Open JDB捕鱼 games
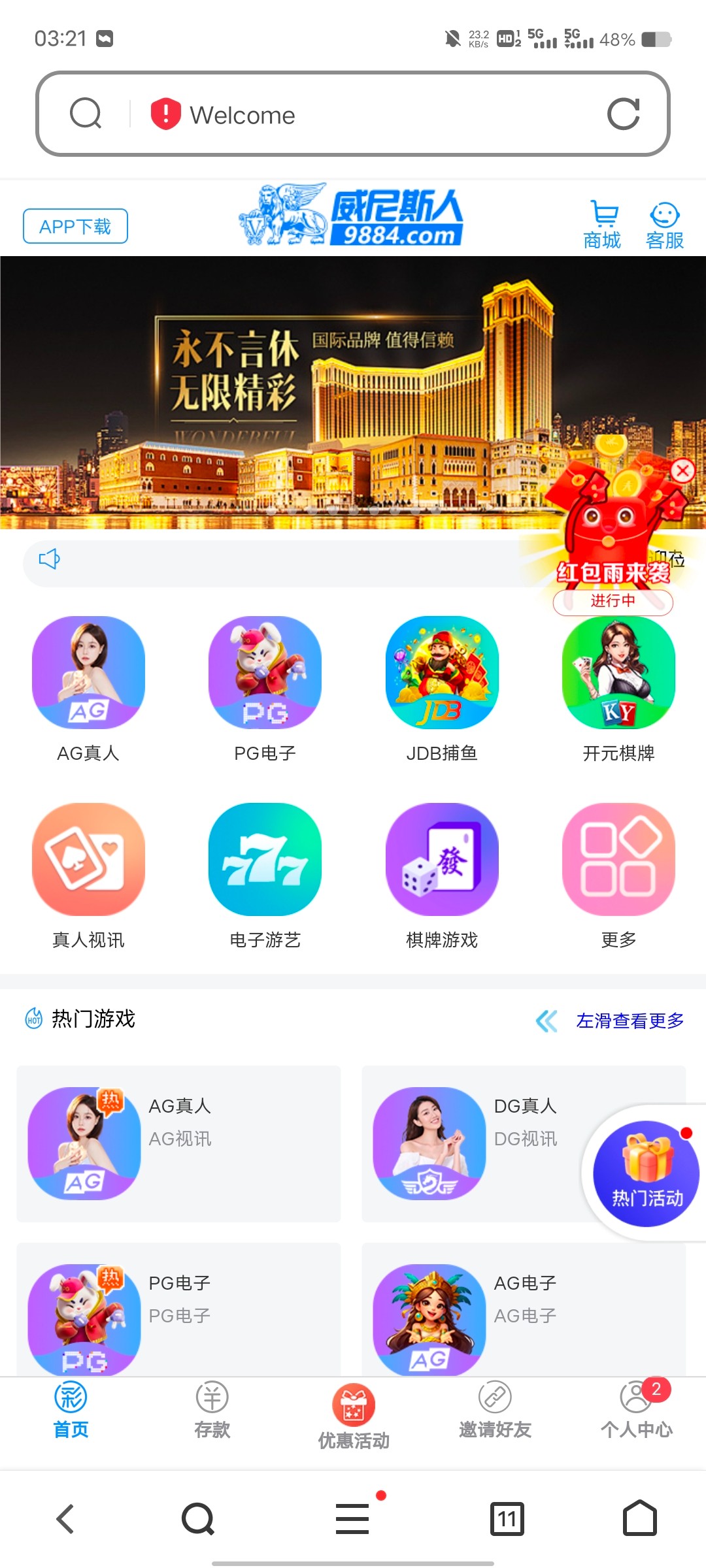The height and width of the screenshot is (1568, 706). point(442,673)
